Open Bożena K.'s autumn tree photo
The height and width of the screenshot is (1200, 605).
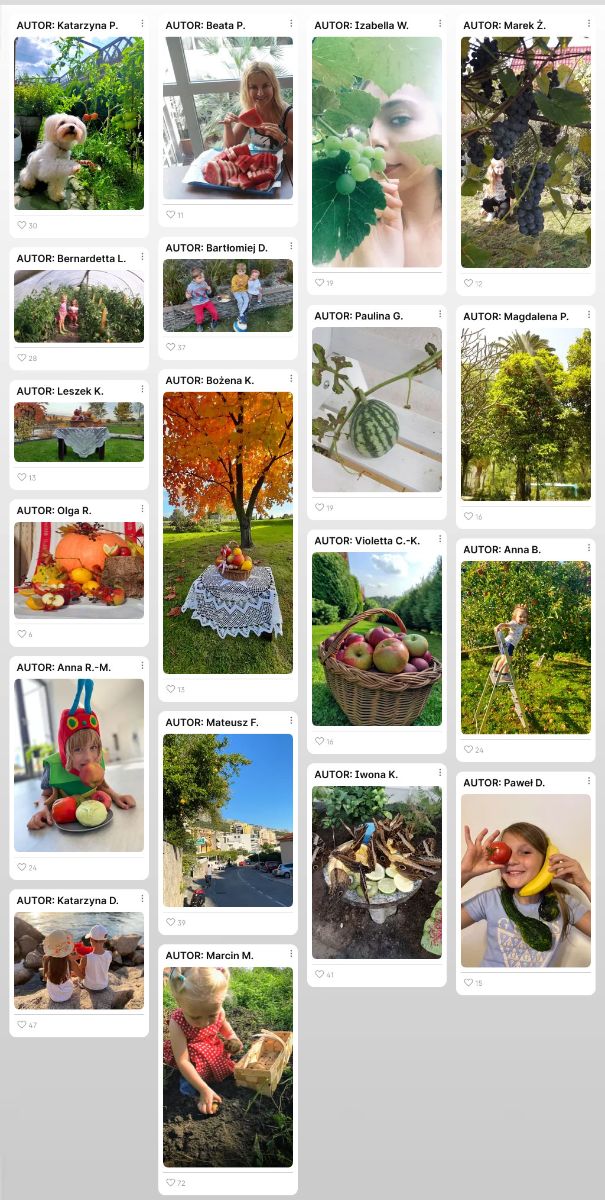228,533
